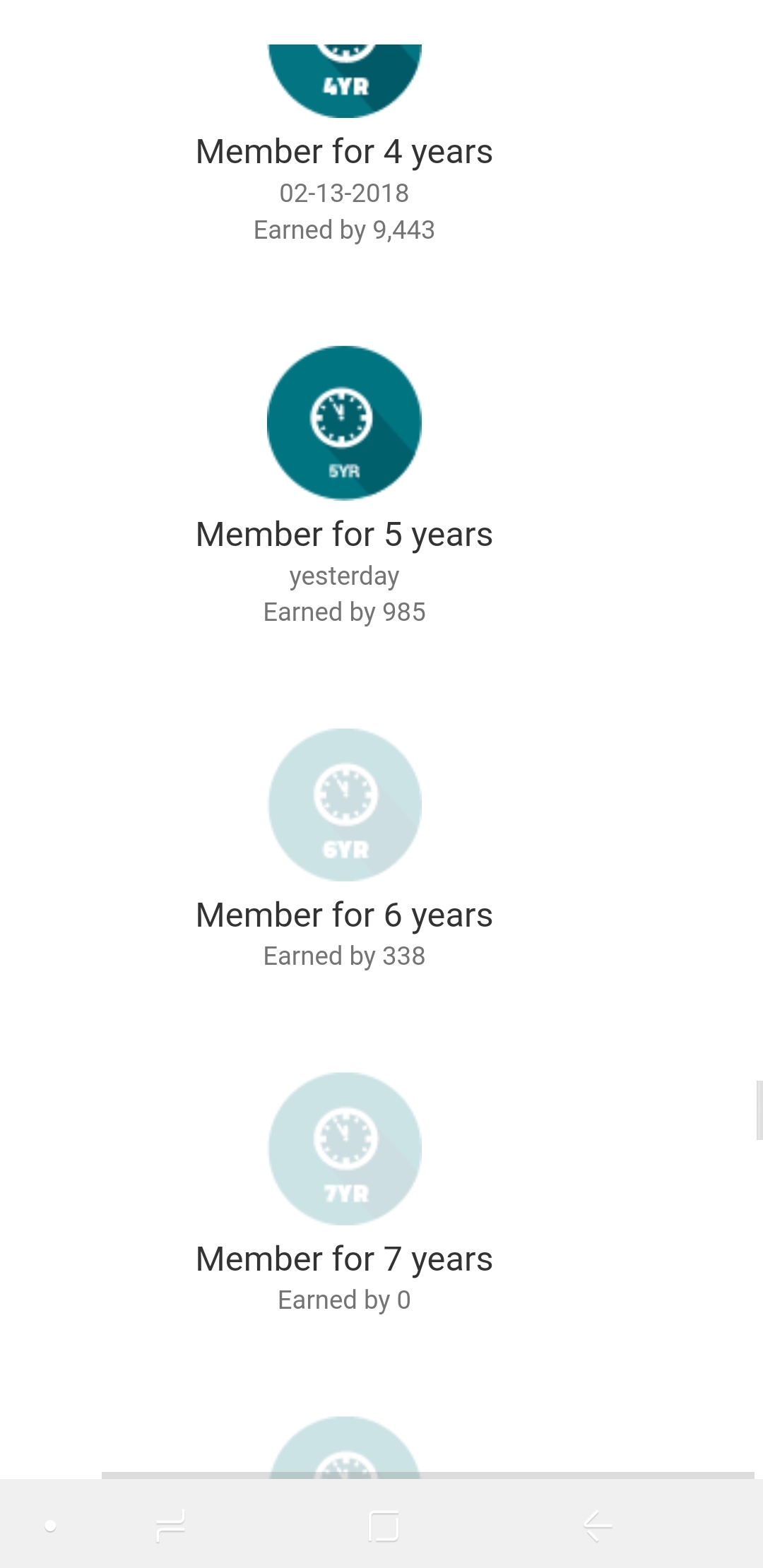Open the recent apps button
Viewport: 763px width, 1568px height.
click(170, 1526)
